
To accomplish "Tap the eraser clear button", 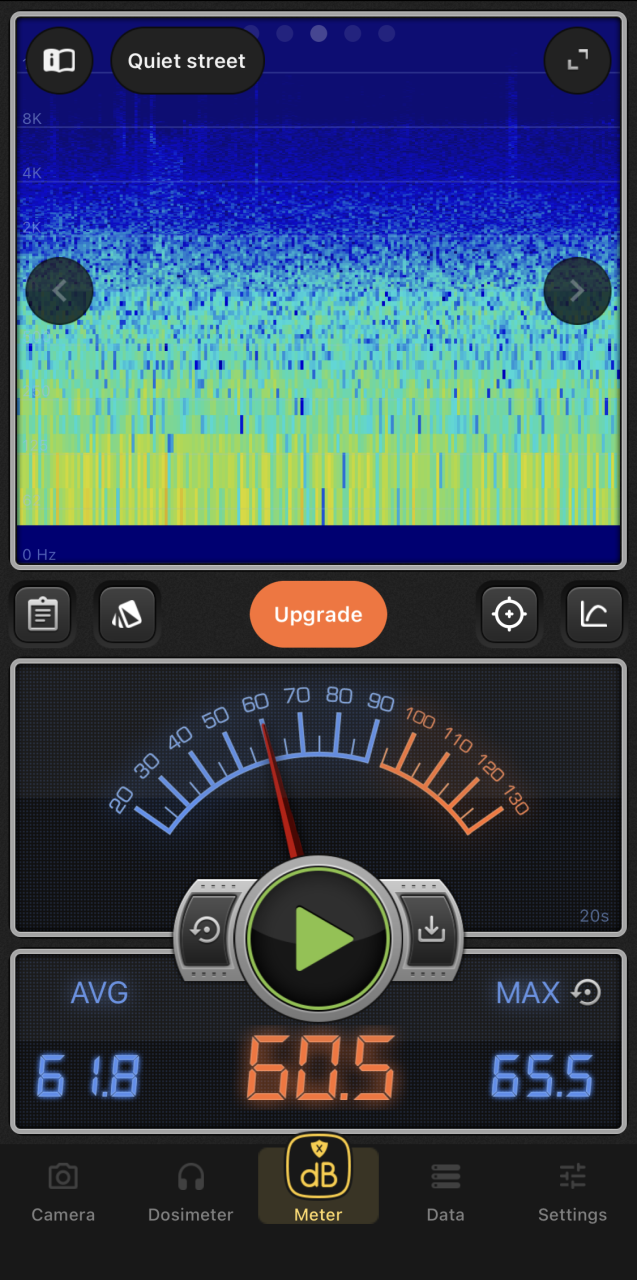I will pyautogui.click(x=127, y=614).
